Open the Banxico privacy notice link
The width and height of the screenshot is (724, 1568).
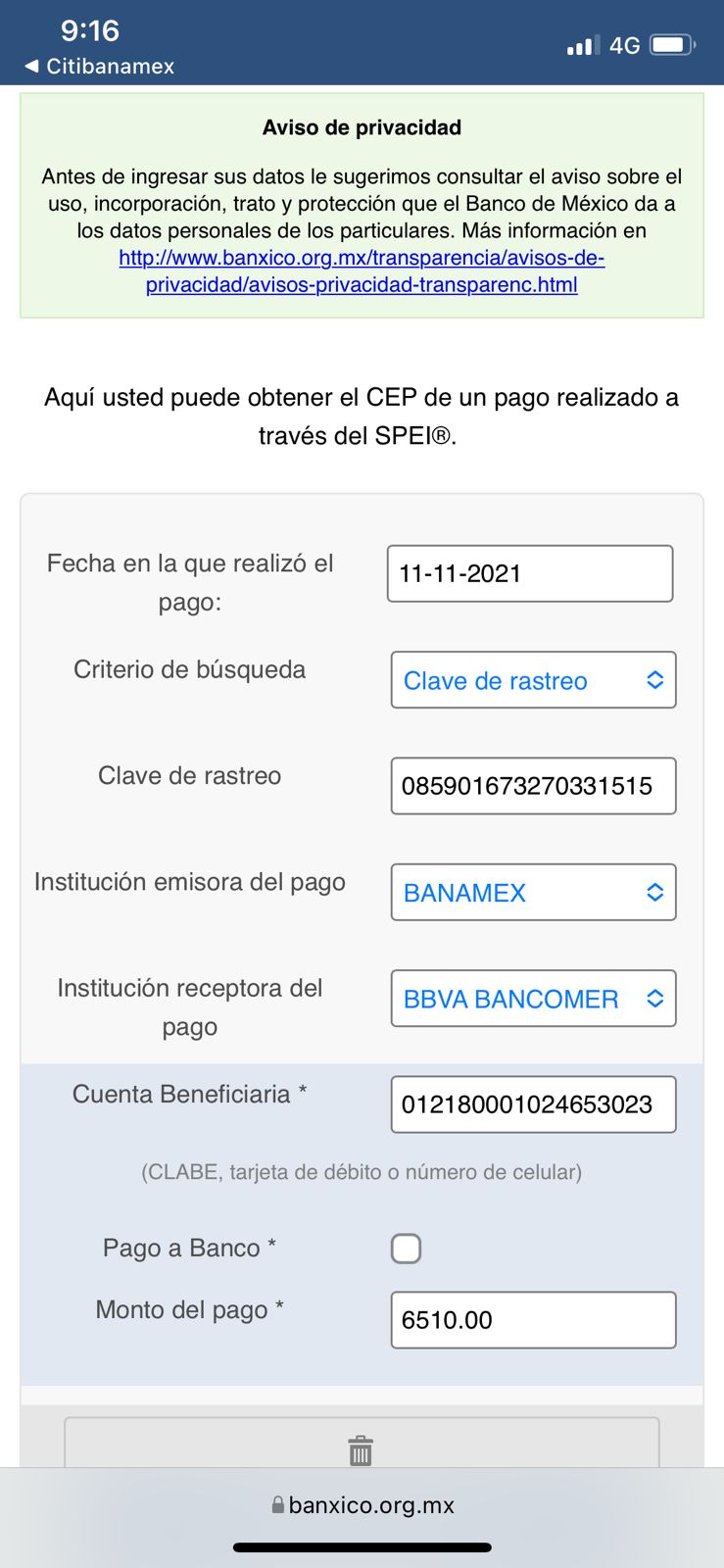point(362,271)
